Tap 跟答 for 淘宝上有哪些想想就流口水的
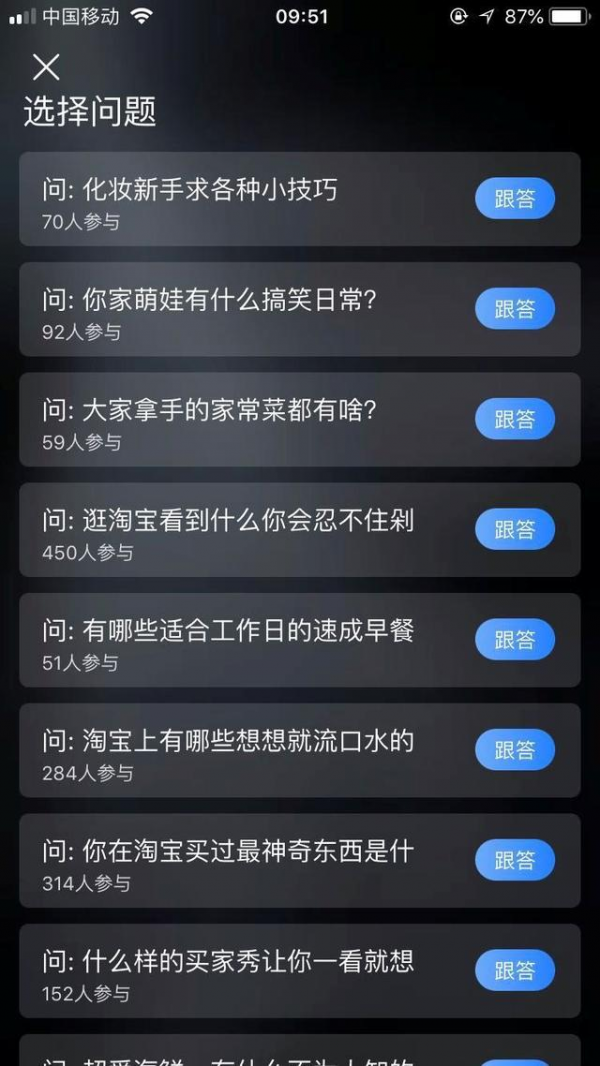 (514, 750)
